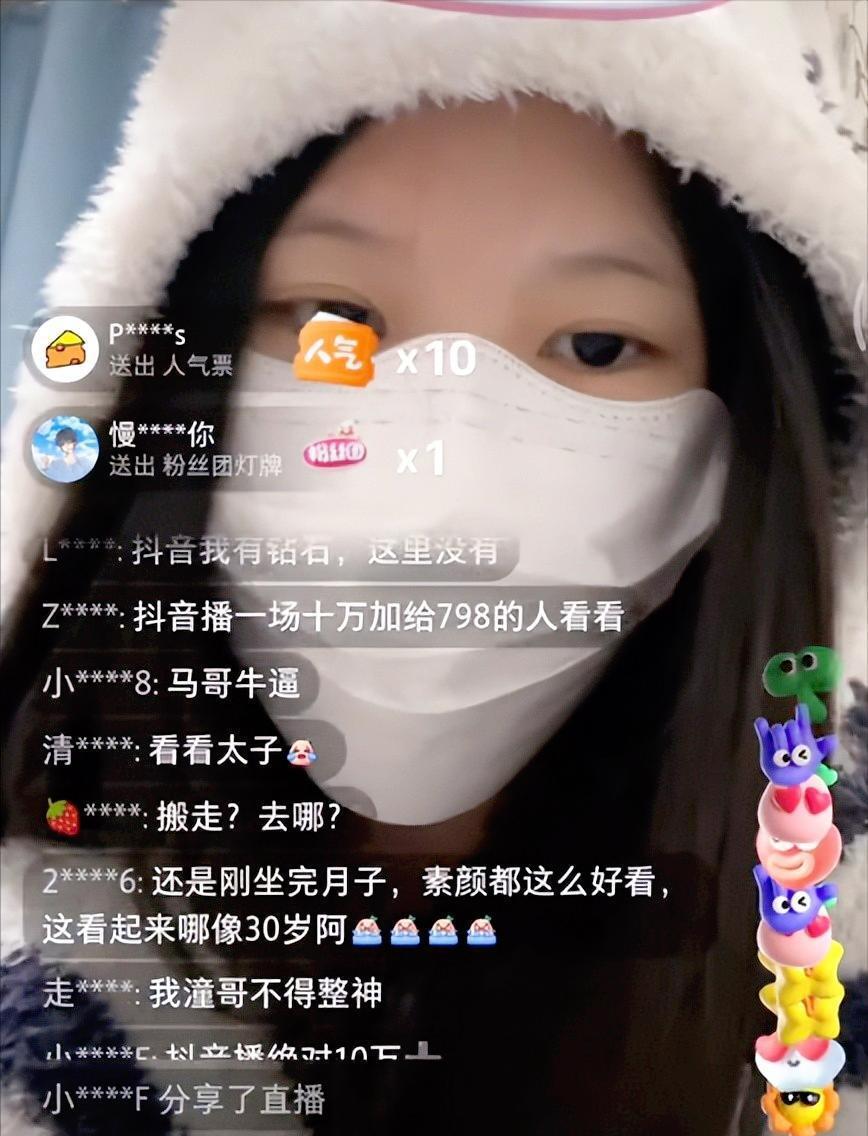Image resolution: width=868 pixels, height=1136 pixels.
Task: Open 慢****你's avatar in the gift banner
Action: point(65,449)
